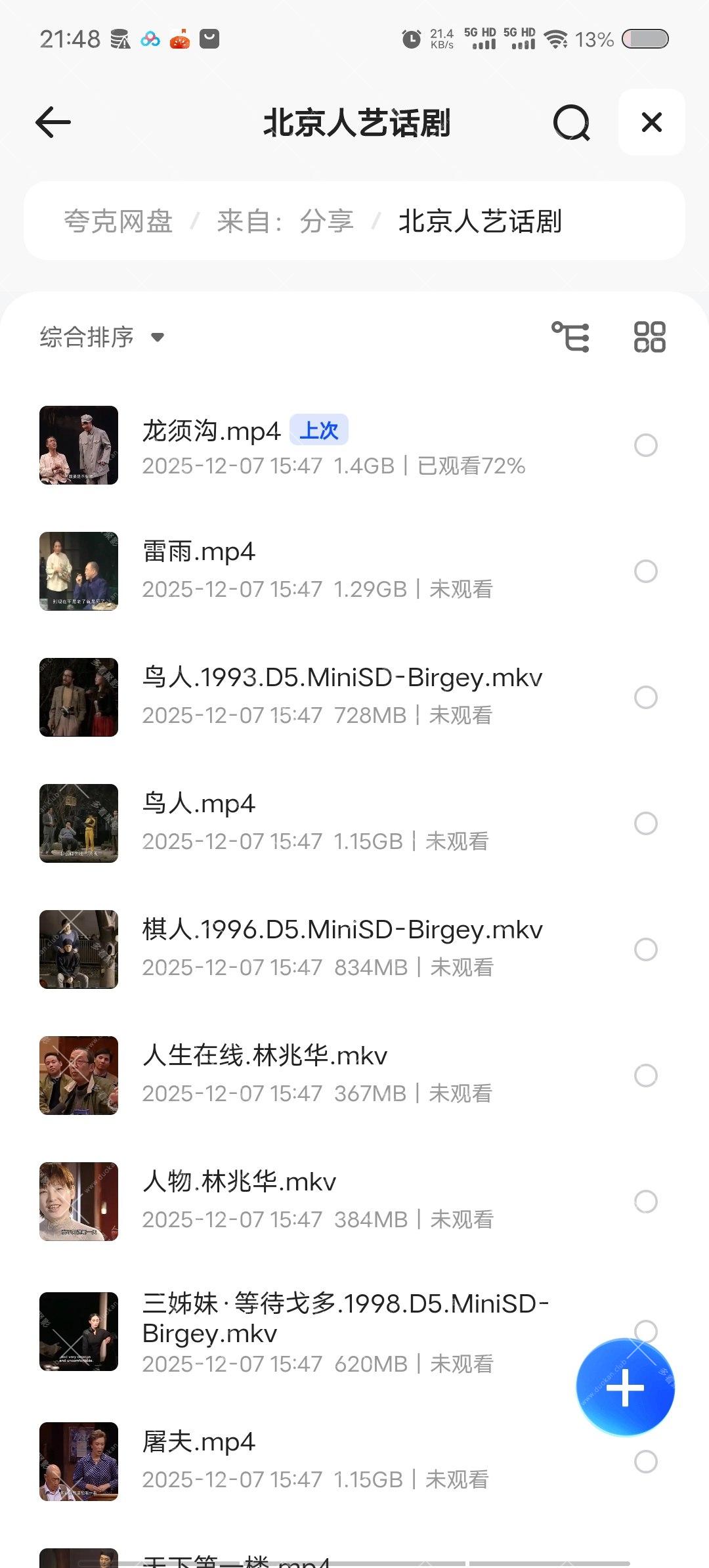709x1568 pixels.
Task: Tap the 龙须沟 video thumbnail
Action: (x=78, y=446)
